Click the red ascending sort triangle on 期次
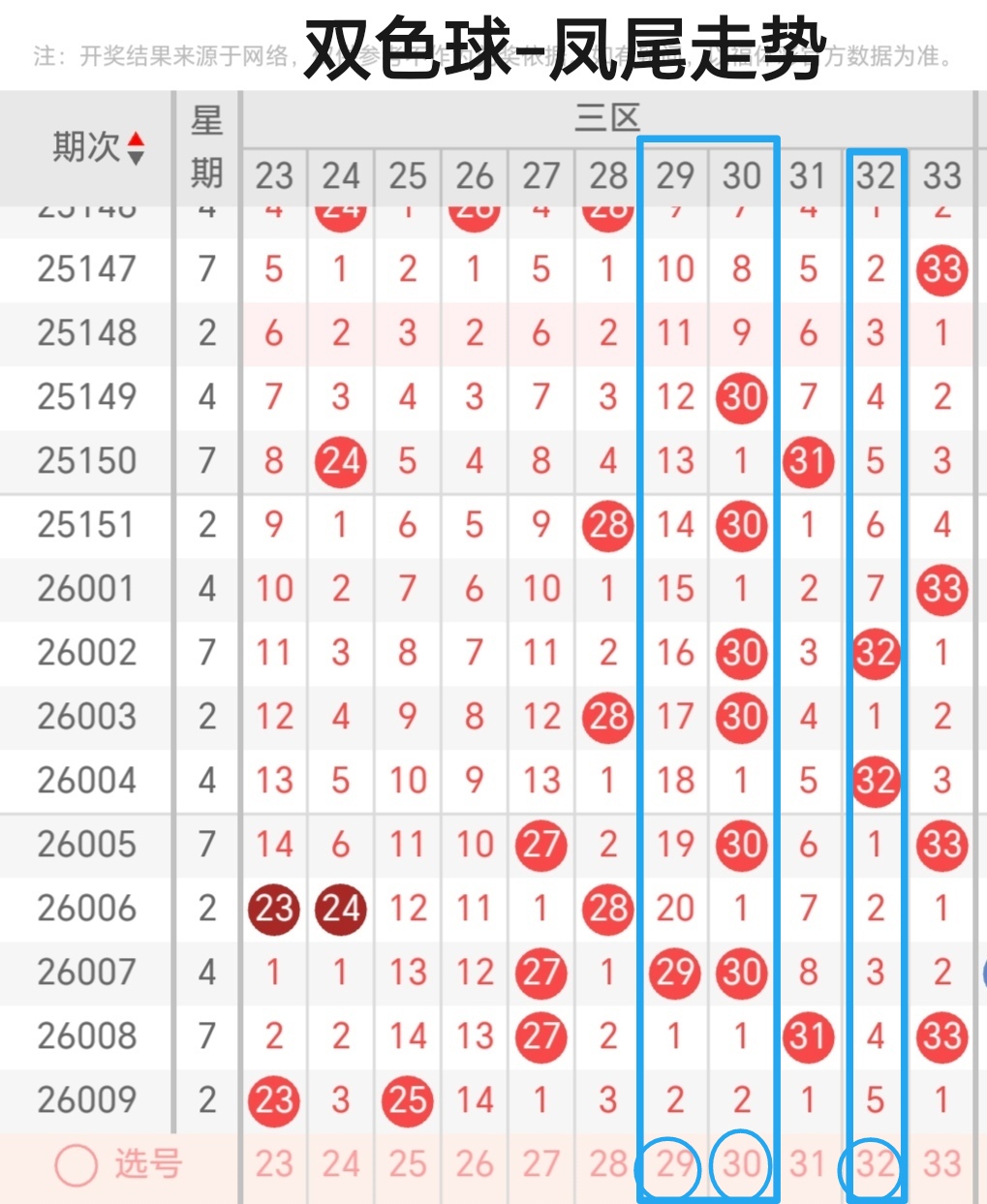The height and width of the screenshot is (1204, 987). click(x=138, y=141)
